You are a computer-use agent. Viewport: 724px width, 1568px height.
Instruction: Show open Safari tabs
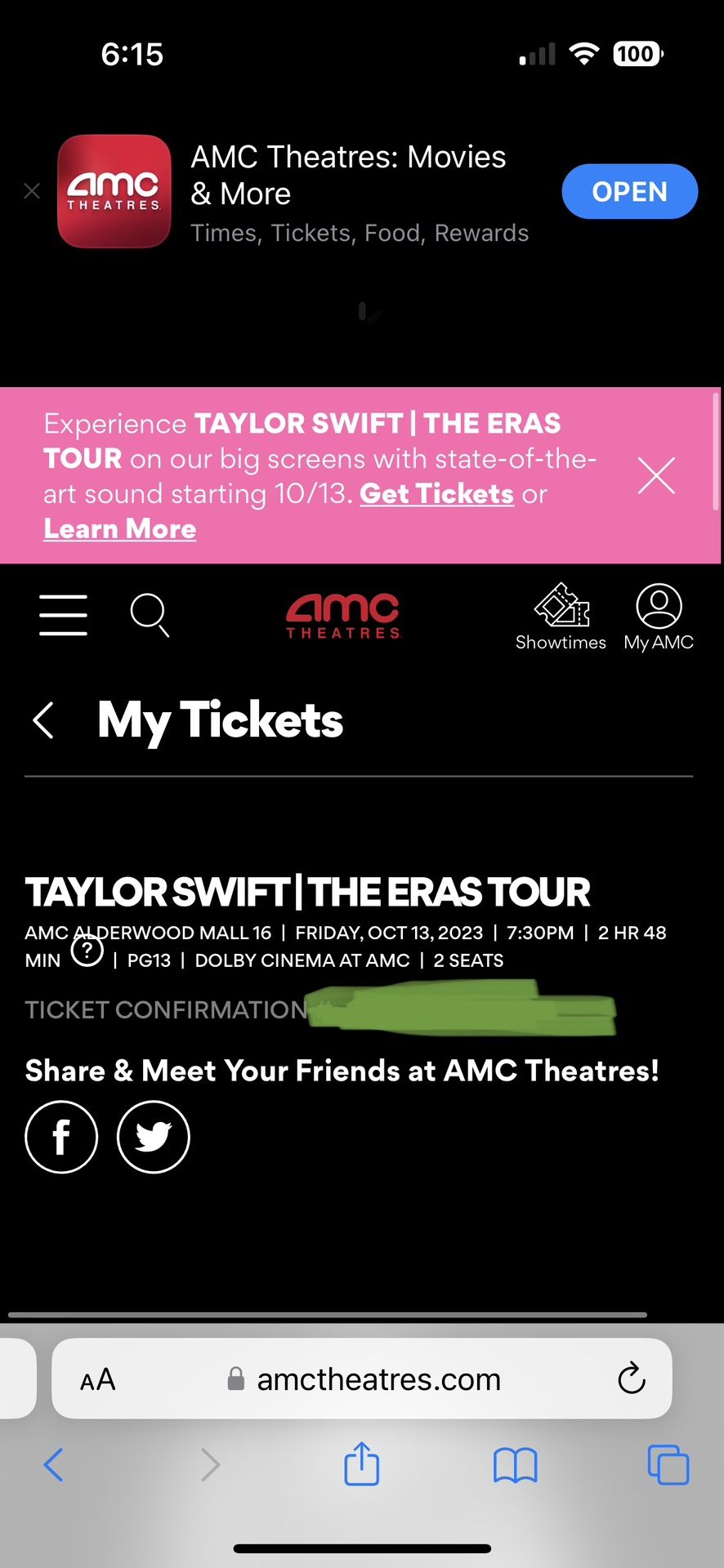coord(668,1464)
